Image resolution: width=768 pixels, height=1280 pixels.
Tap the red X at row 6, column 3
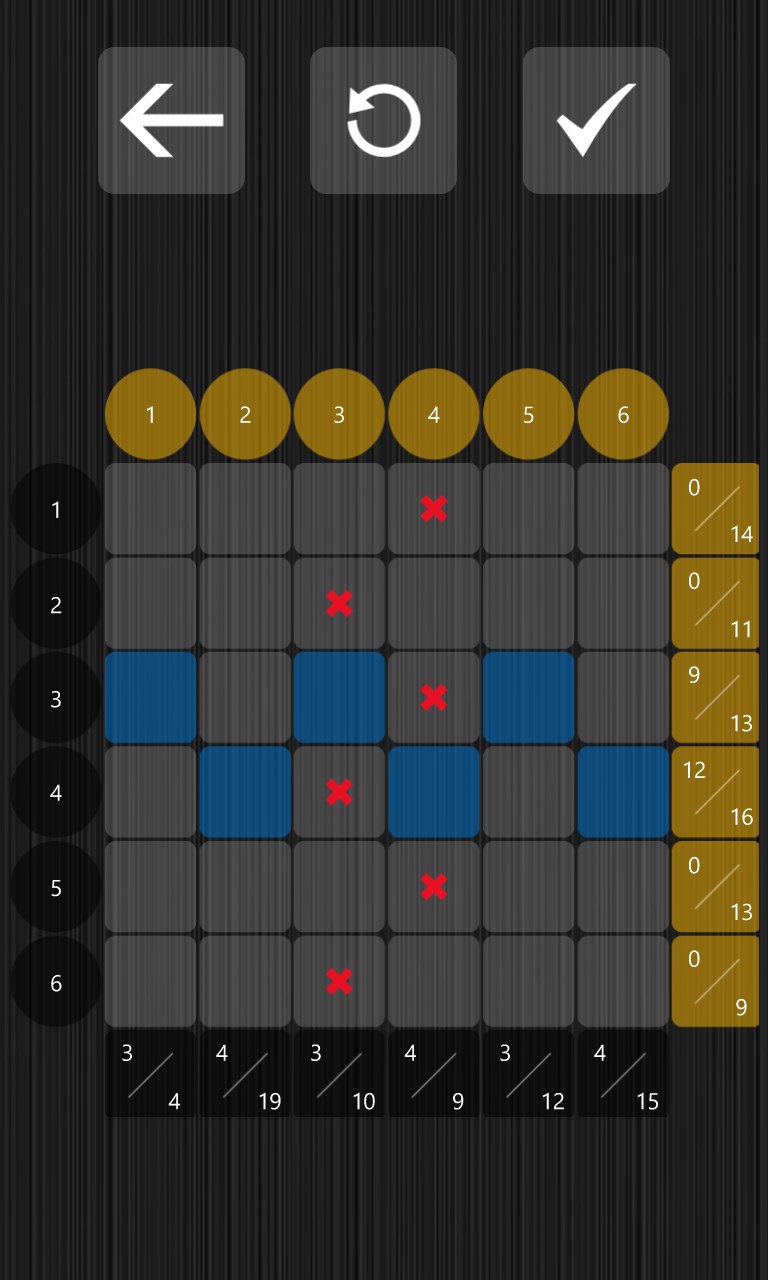point(339,981)
